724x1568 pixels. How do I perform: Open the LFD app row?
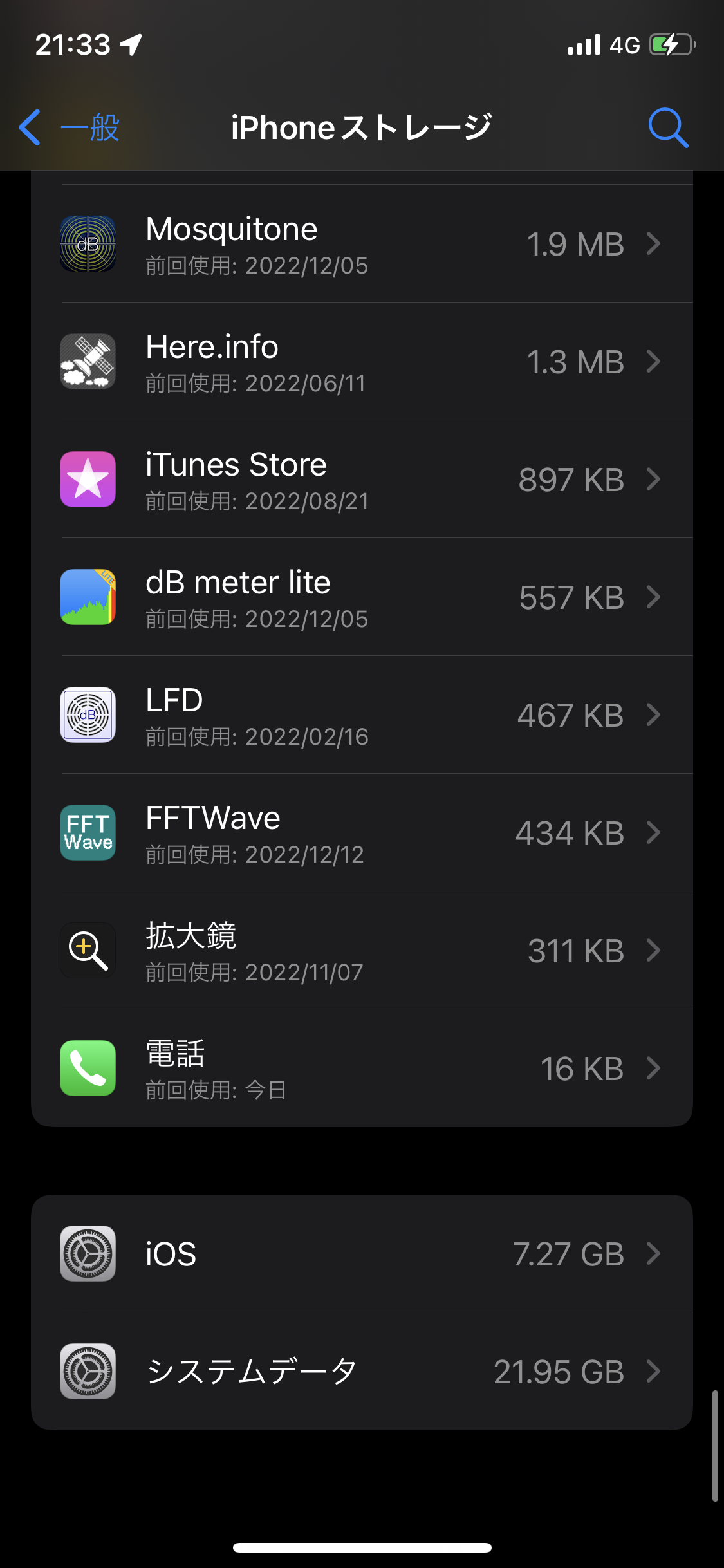pyautogui.click(x=362, y=715)
